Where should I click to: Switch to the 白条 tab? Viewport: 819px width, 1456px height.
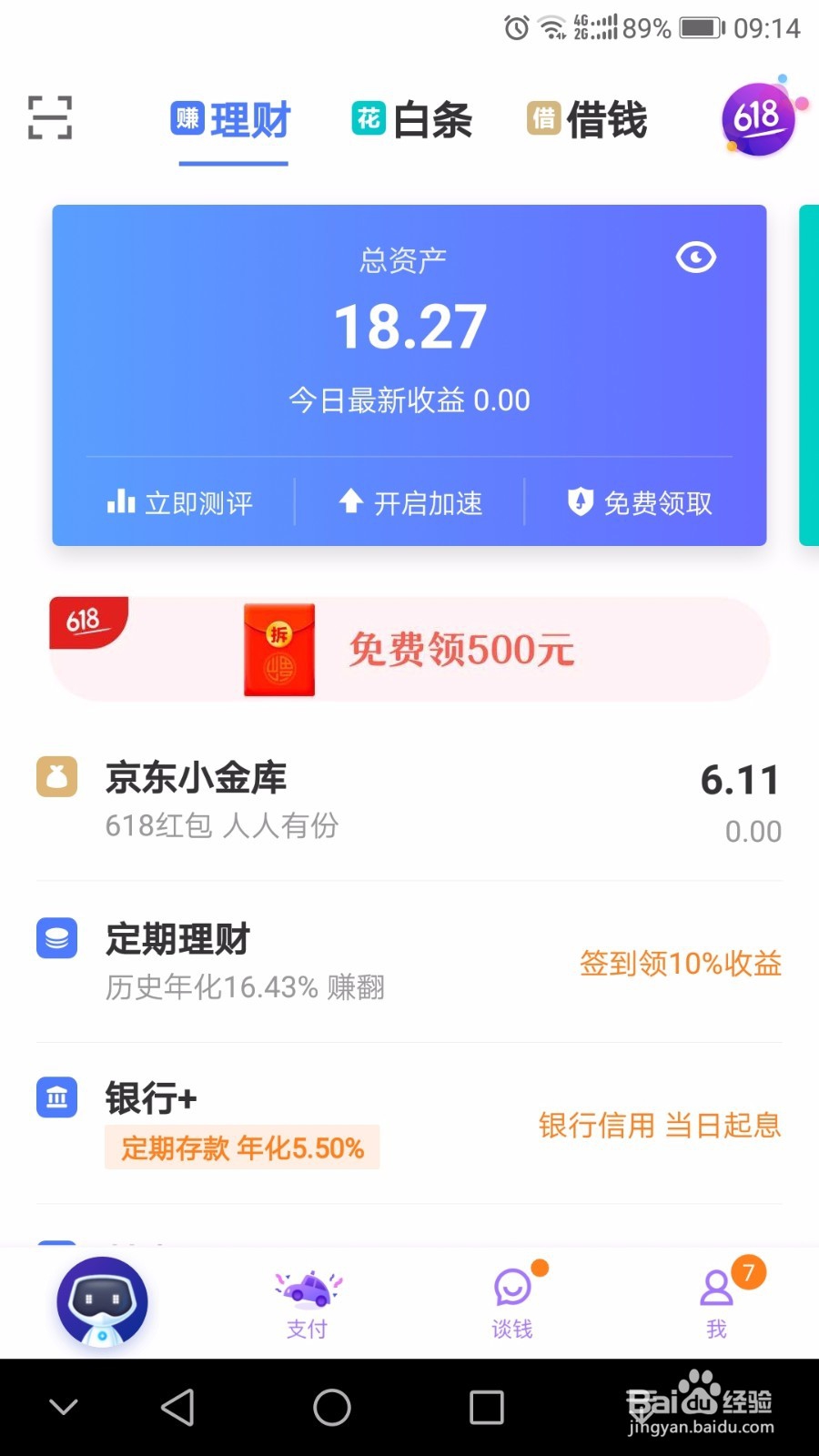click(x=411, y=120)
